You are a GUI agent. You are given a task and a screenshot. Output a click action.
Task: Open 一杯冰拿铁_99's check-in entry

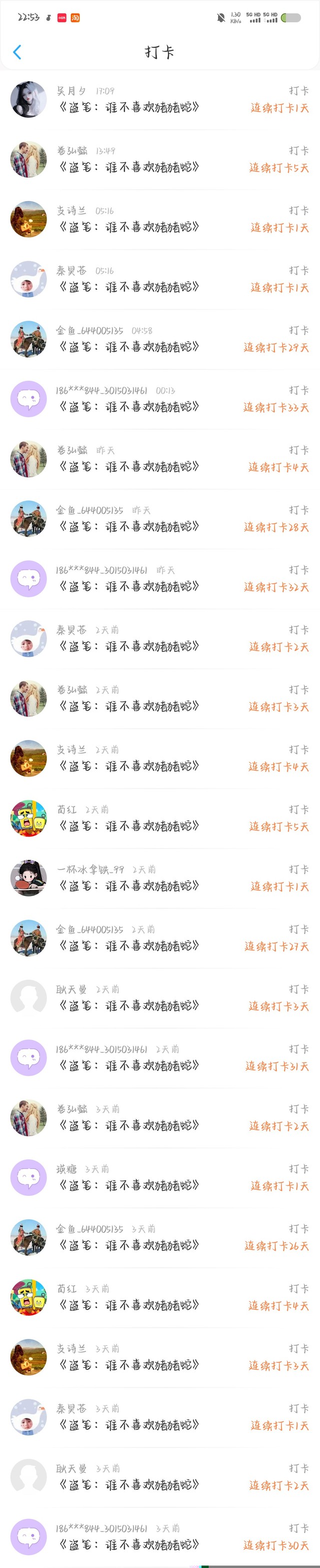[x=159, y=879]
